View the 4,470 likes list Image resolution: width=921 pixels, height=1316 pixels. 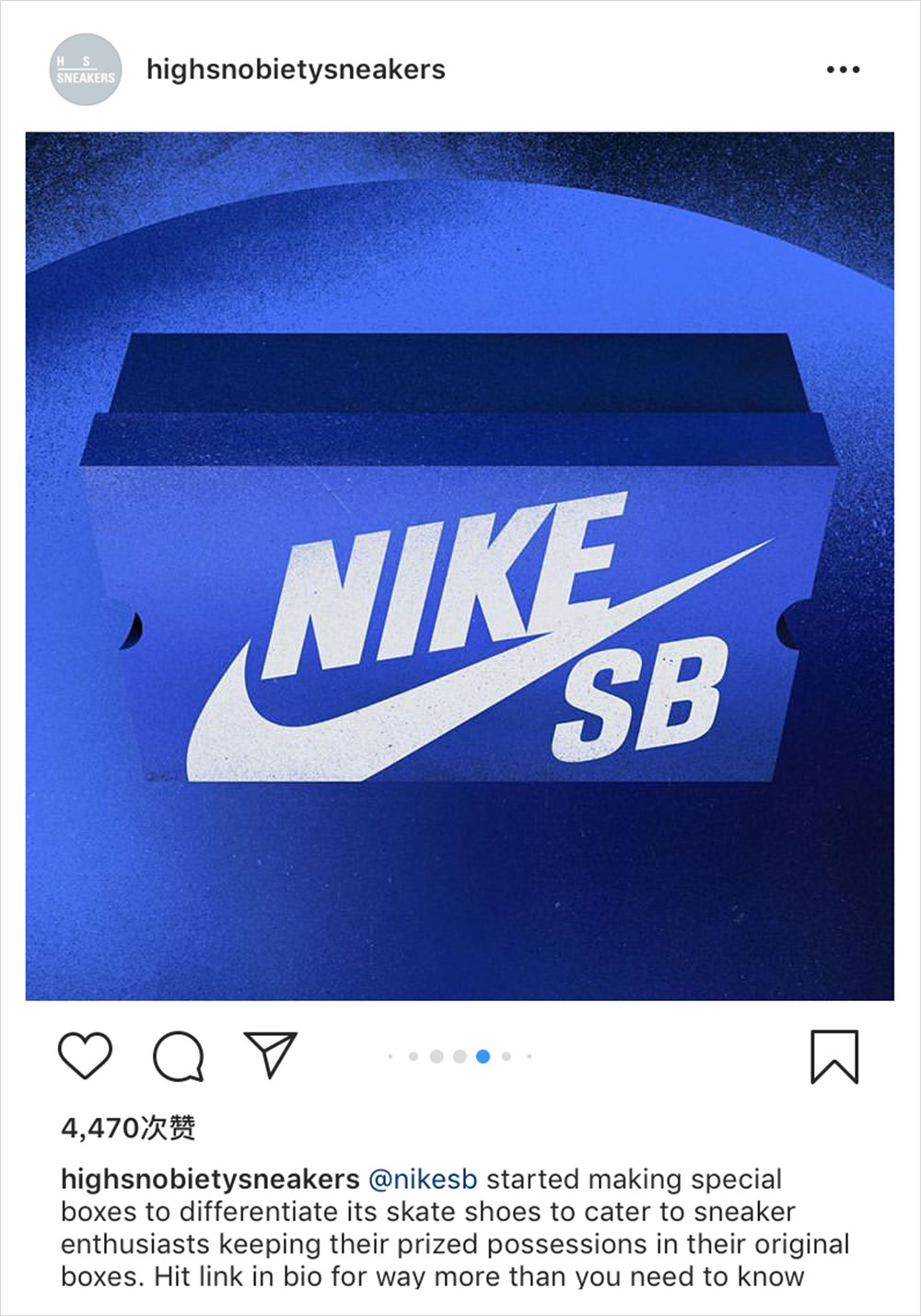128,1127
